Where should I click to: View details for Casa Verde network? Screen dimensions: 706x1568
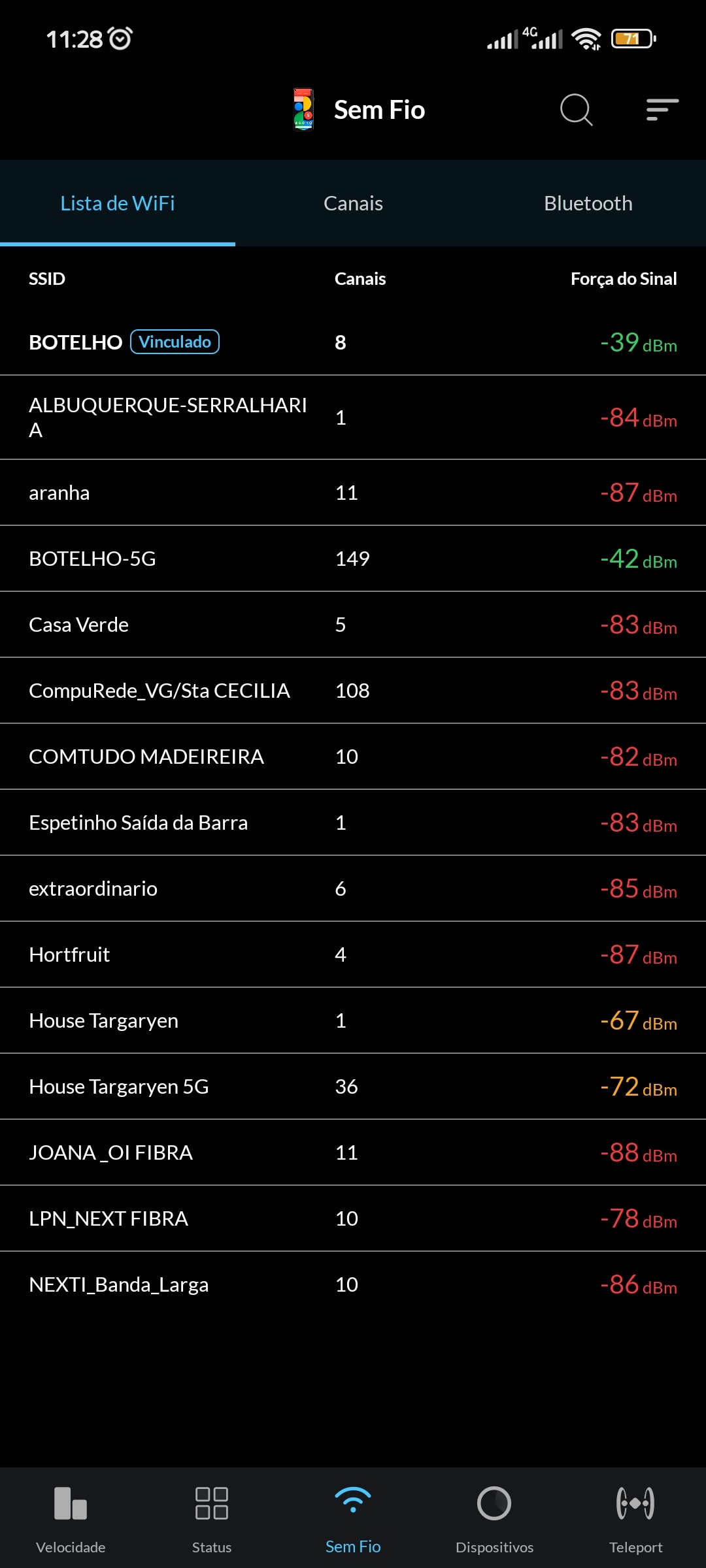(353, 625)
